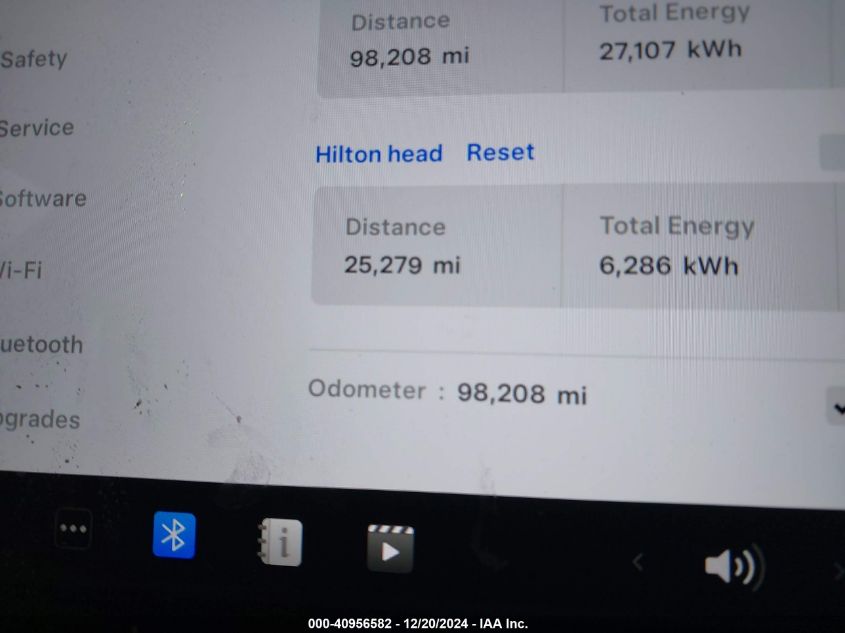845x633 pixels.
Task: Open the app launcher dots
Action: (x=73, y=530)
